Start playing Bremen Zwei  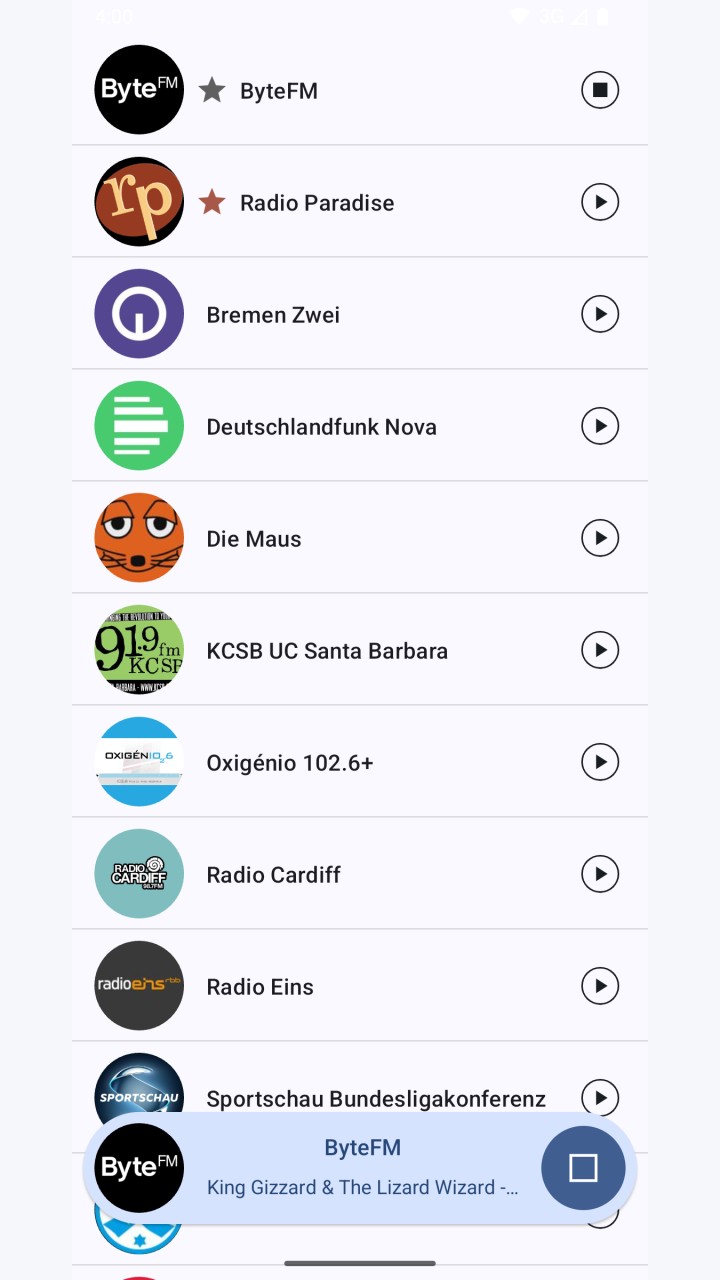[600, 314]
